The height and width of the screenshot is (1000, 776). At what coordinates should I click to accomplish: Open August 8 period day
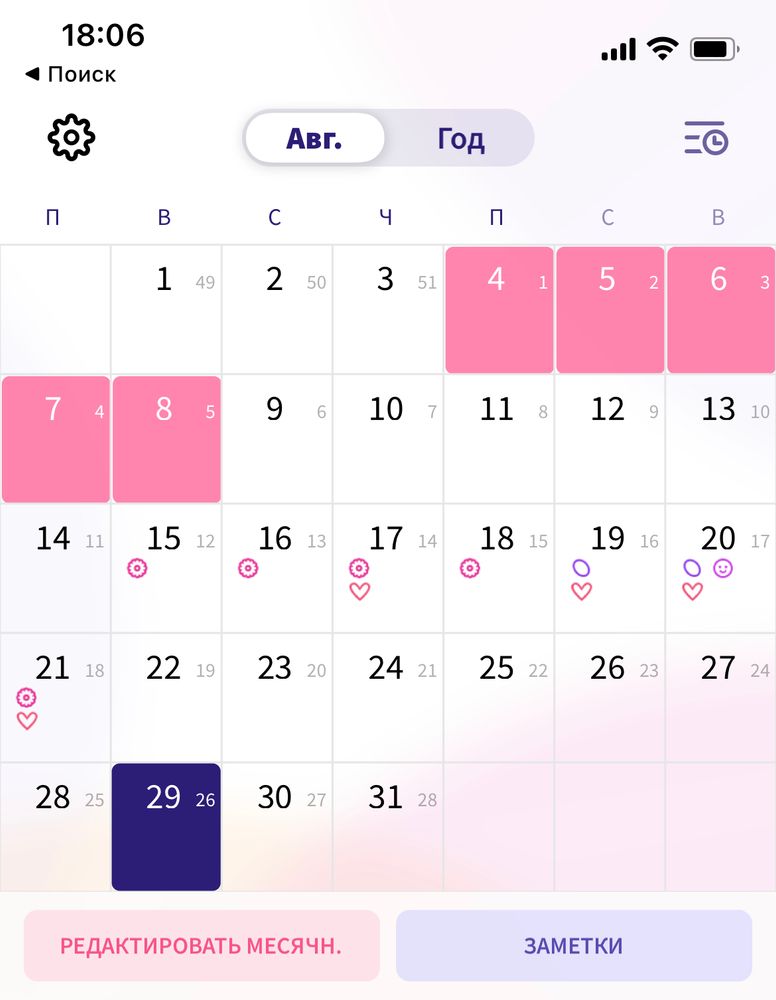tap(166, 438)
